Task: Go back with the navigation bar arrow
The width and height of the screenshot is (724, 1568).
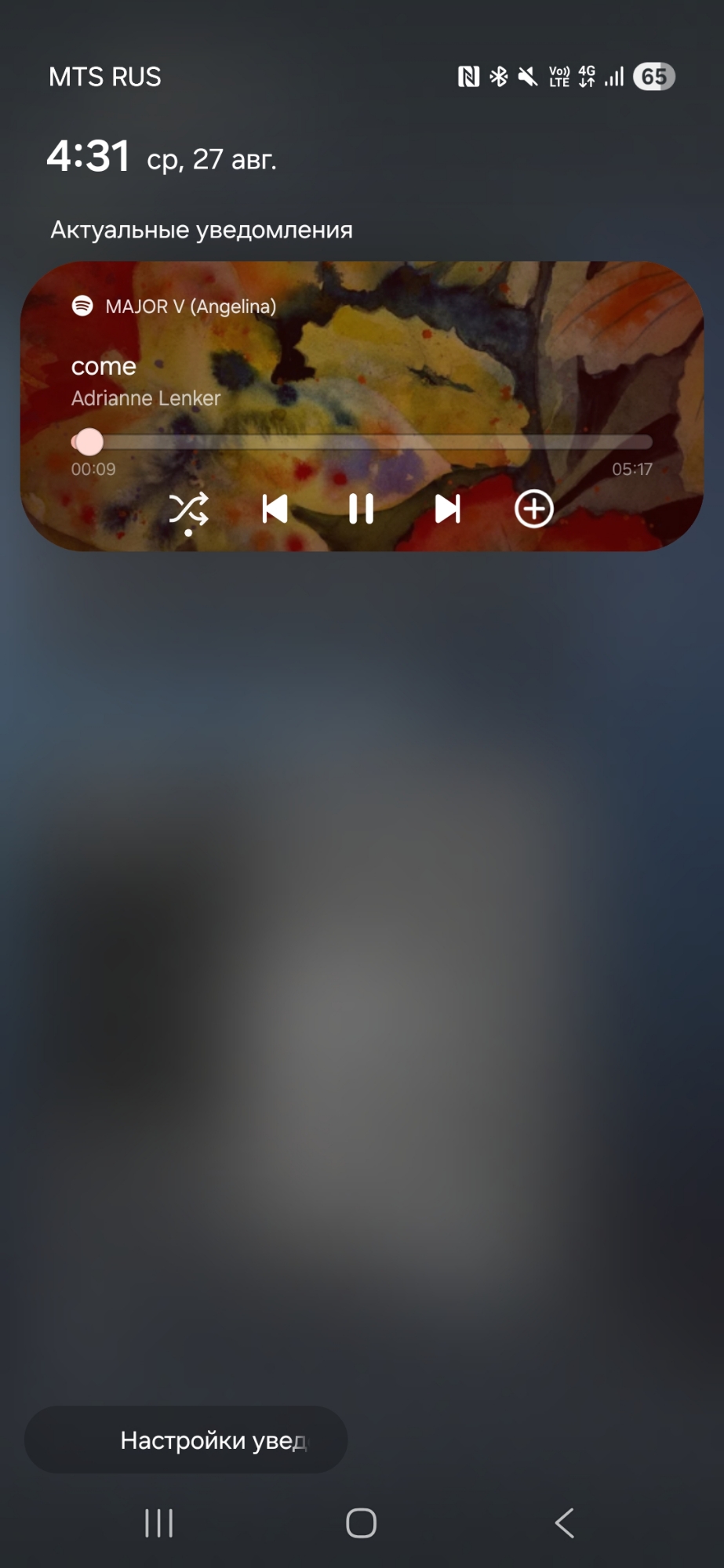Action: [564, 1523]
